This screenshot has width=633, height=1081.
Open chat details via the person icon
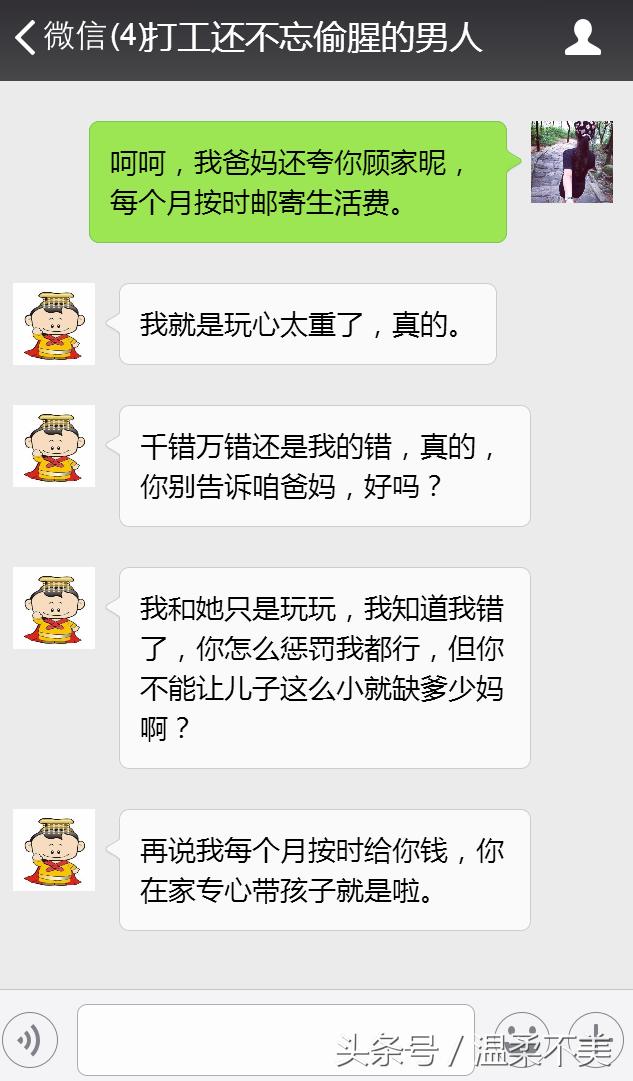point(582,38)
